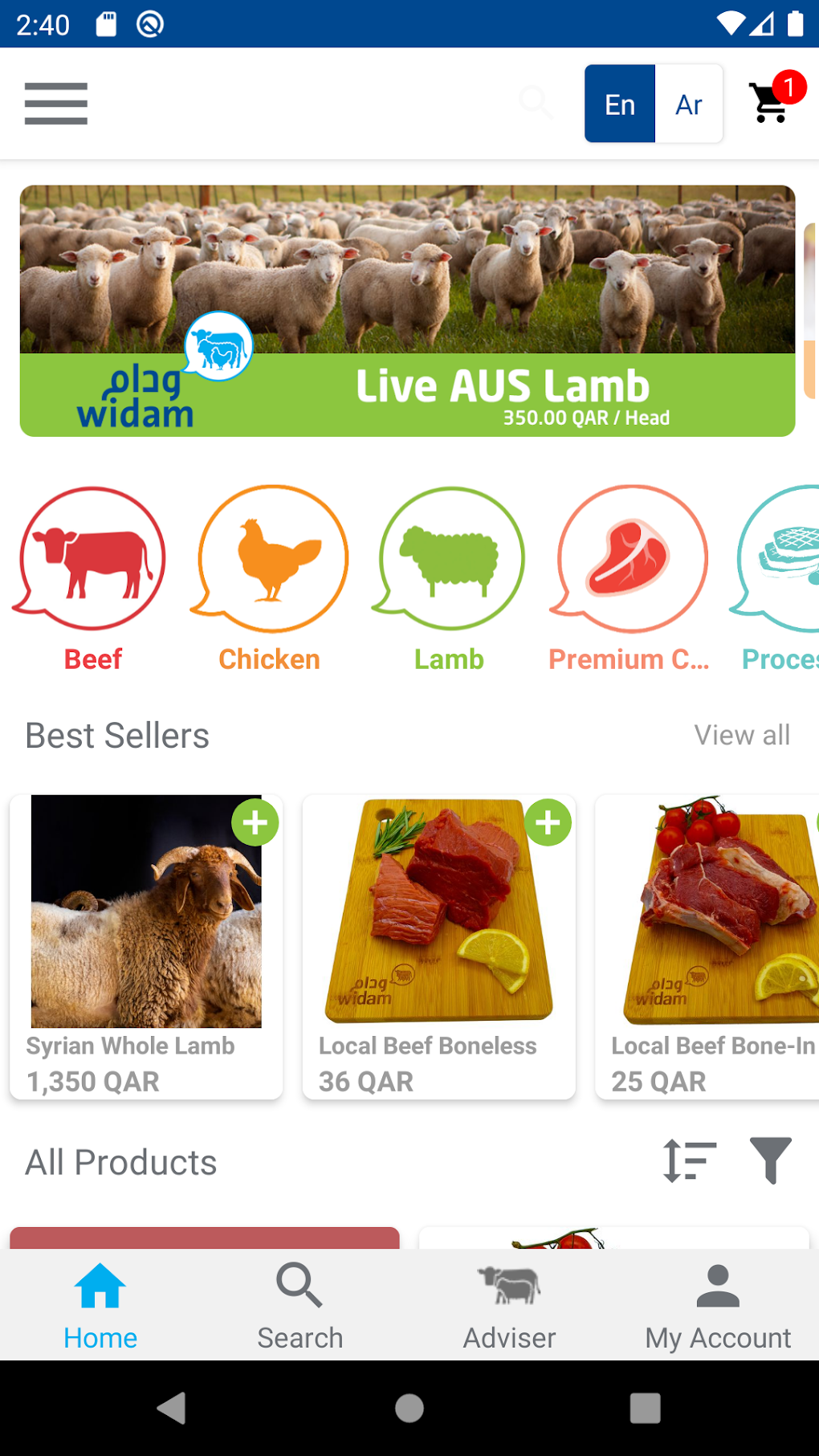Open the filter icon beside All Products

pos(768,1161)
